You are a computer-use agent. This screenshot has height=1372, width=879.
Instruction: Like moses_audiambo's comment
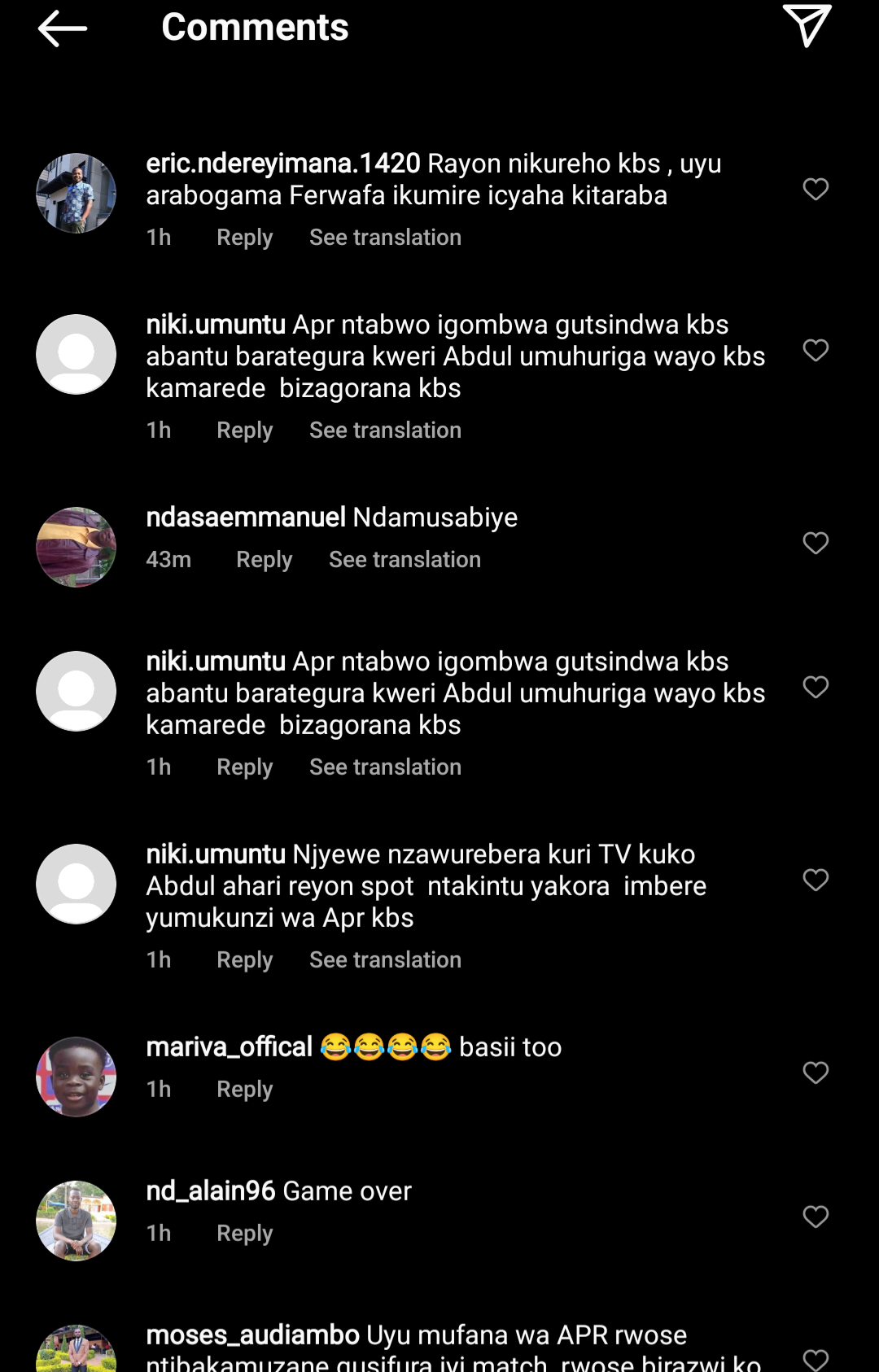coord(816,1357)
